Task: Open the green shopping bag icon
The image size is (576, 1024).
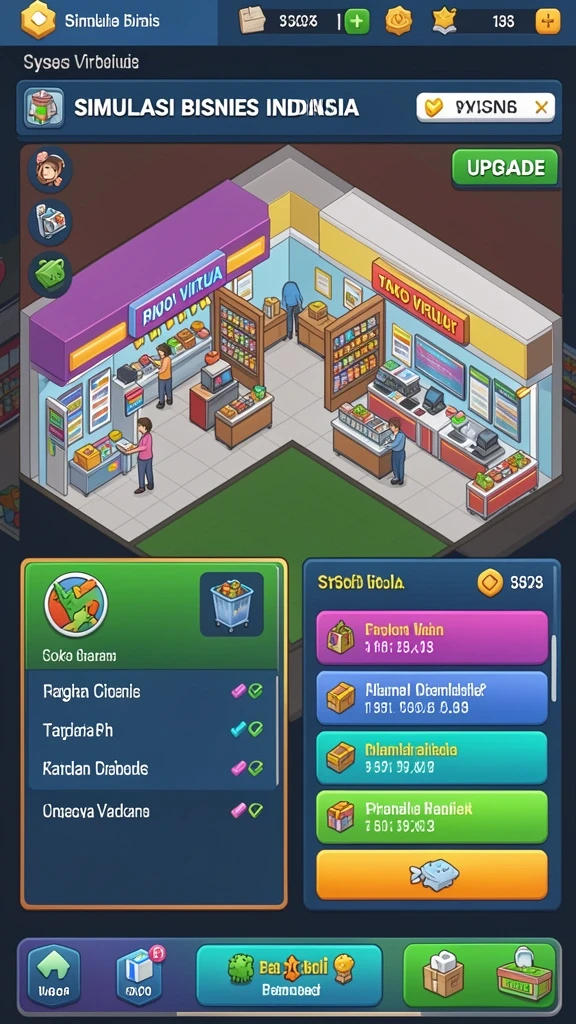Action: [x=50, y=274]
